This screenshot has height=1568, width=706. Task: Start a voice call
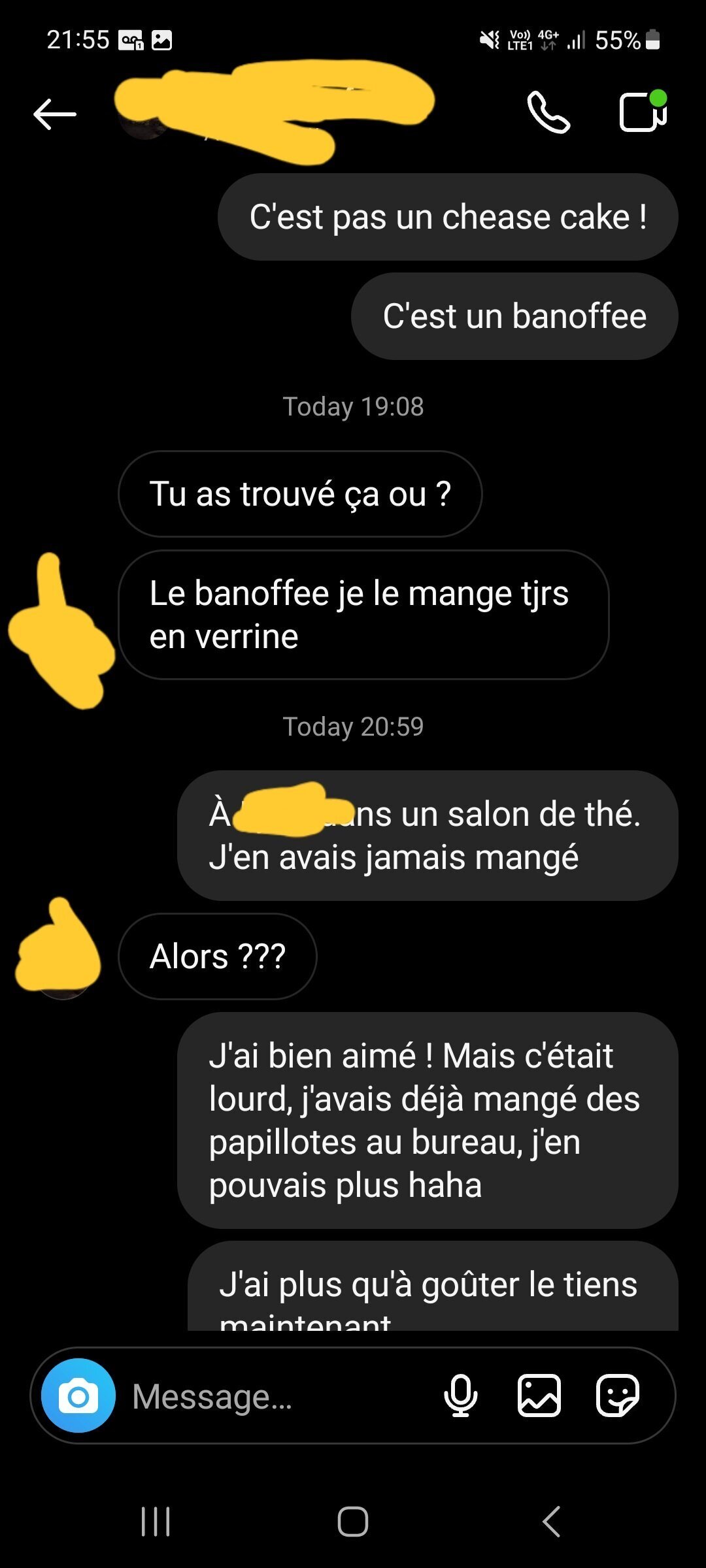click(548, 112)
